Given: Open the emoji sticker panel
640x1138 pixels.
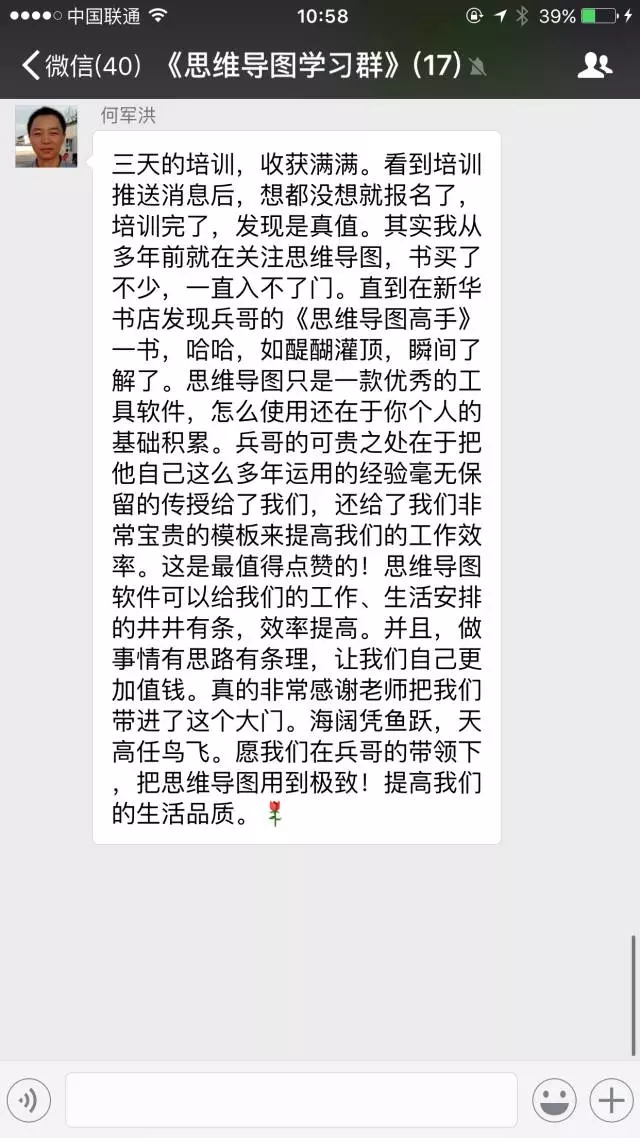Looking at the screenshot, I should click(x=554, y=1100).
